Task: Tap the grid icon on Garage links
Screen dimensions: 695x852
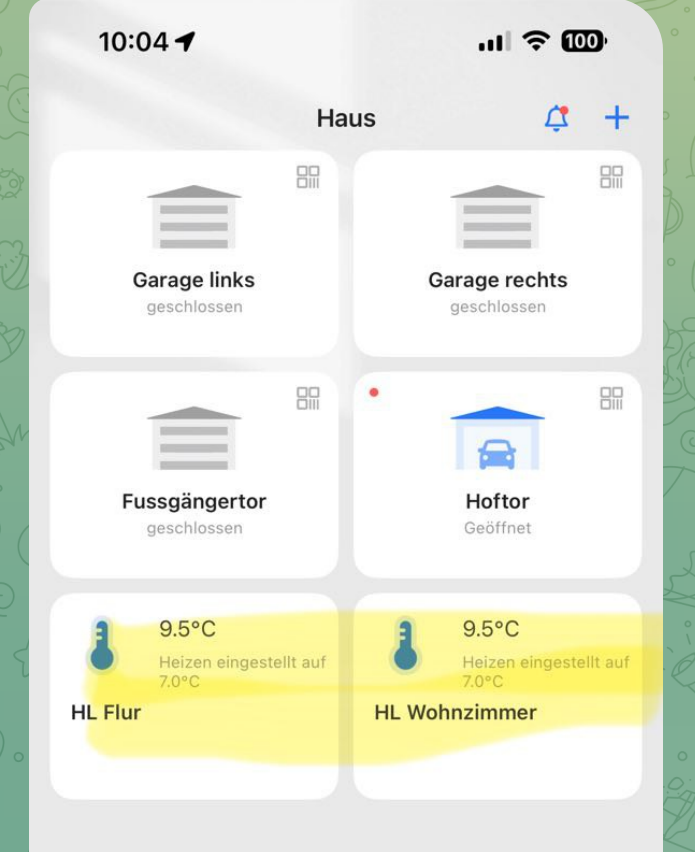Action: tap(308, 177)
